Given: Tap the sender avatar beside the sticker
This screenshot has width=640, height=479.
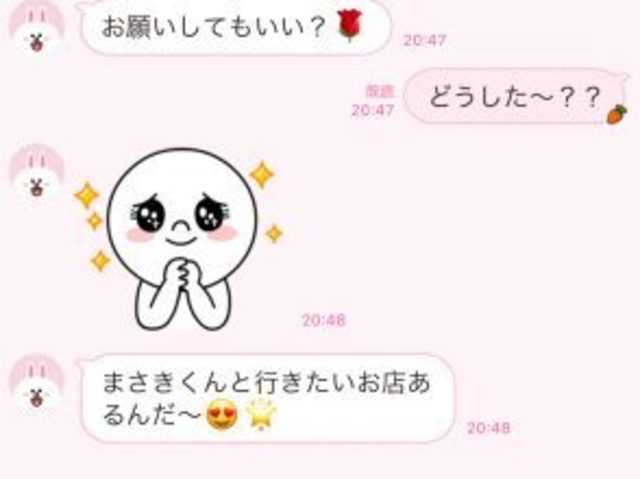Looking at the screenshot, I should coord(37,172).
